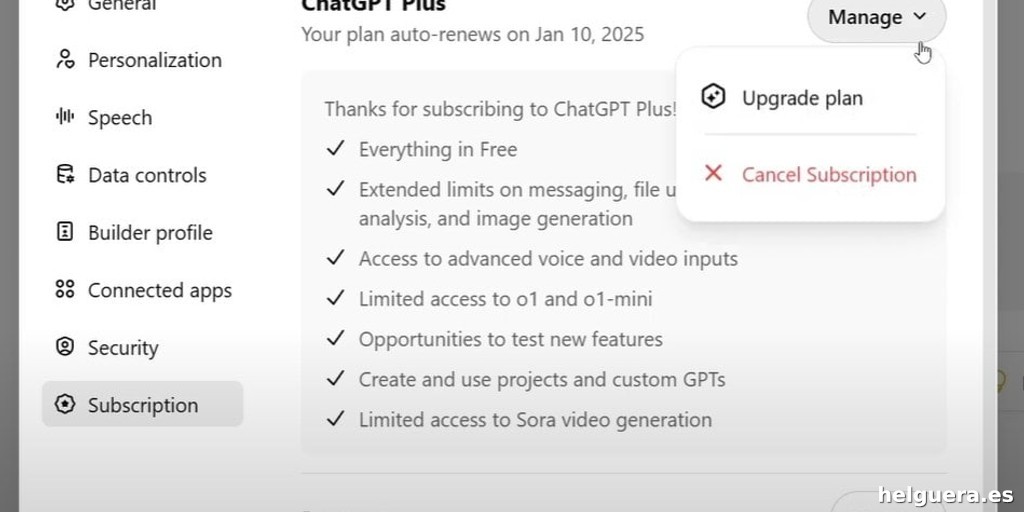Open the Manage dropdown
This screenshot has height=512, width=1024.
(x=876, y=18)
